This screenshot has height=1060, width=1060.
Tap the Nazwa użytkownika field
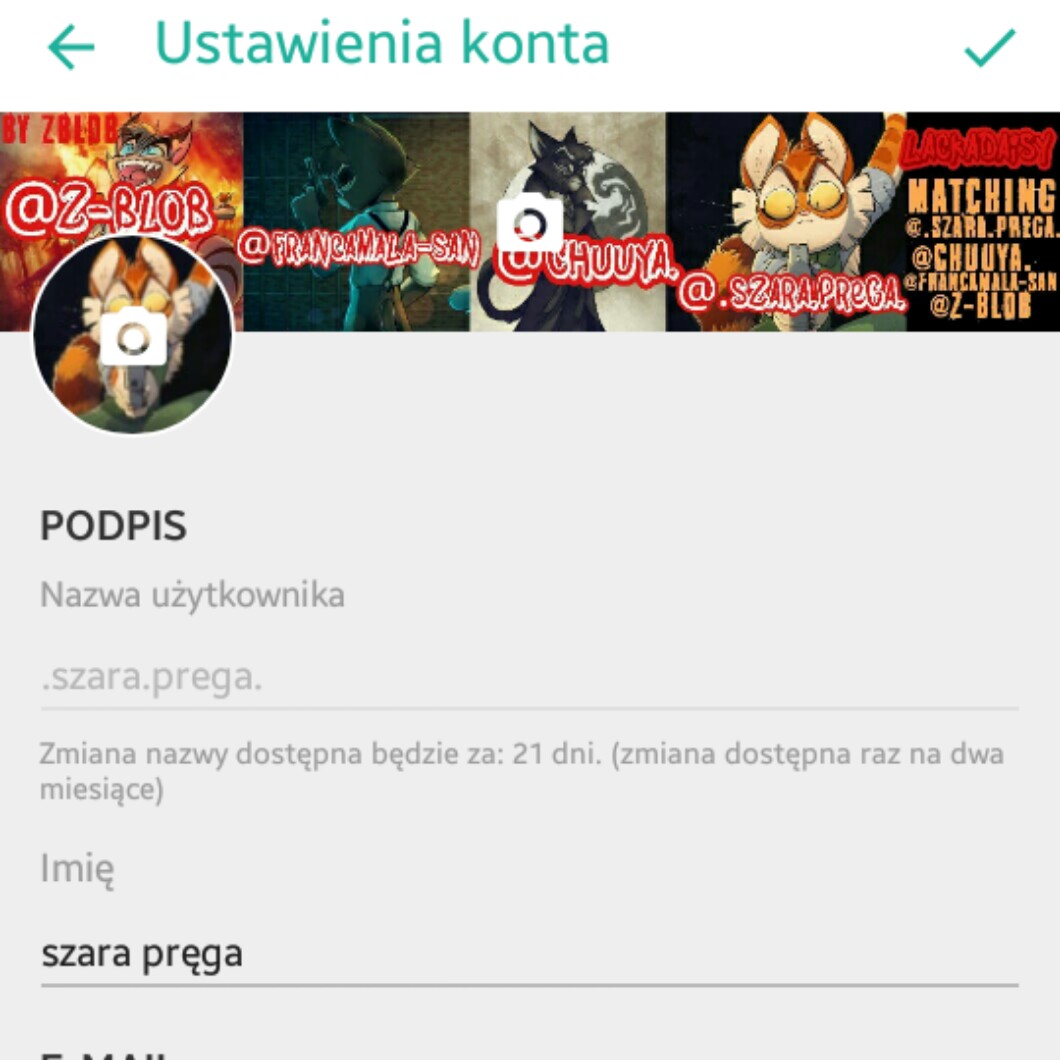coord(528,679)
